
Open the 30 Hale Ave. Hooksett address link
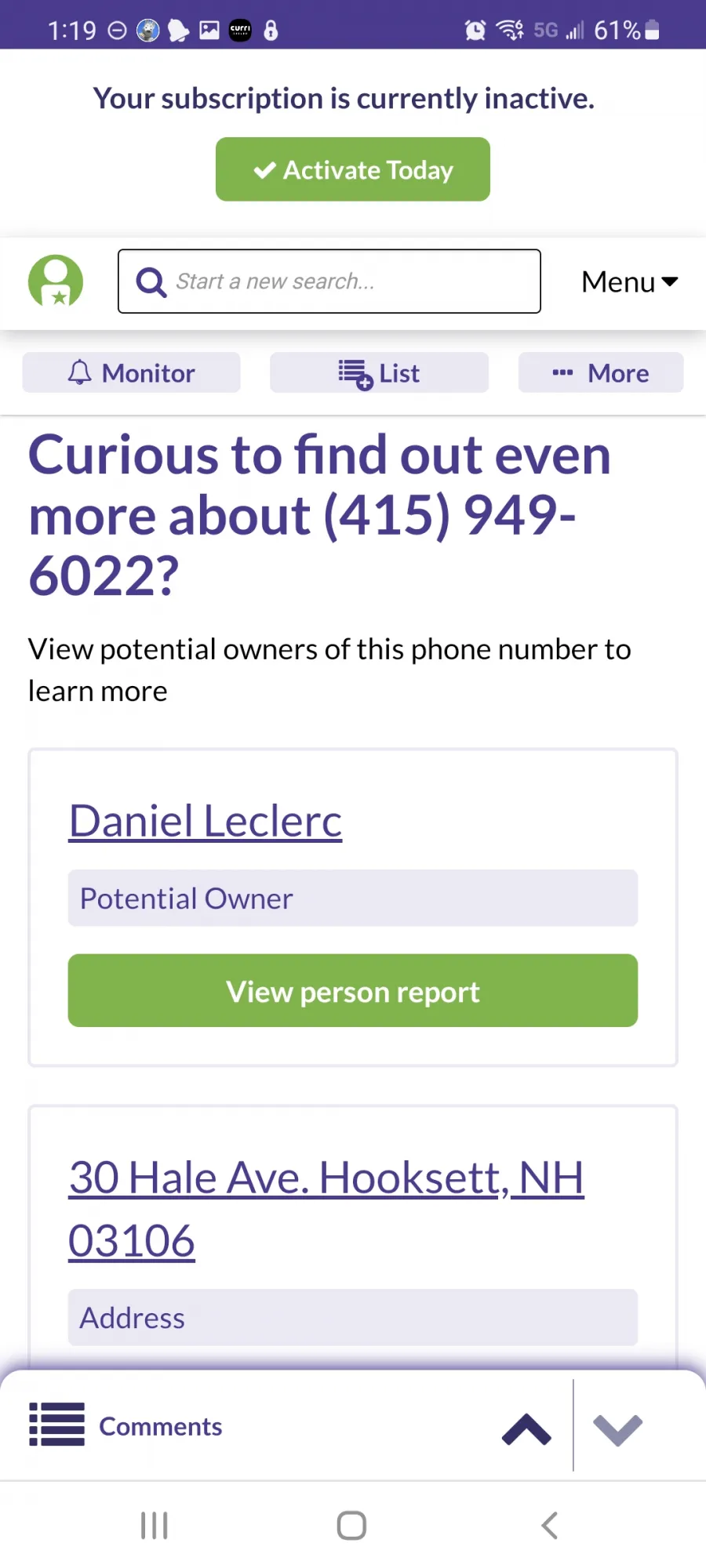coord(326,1209)
